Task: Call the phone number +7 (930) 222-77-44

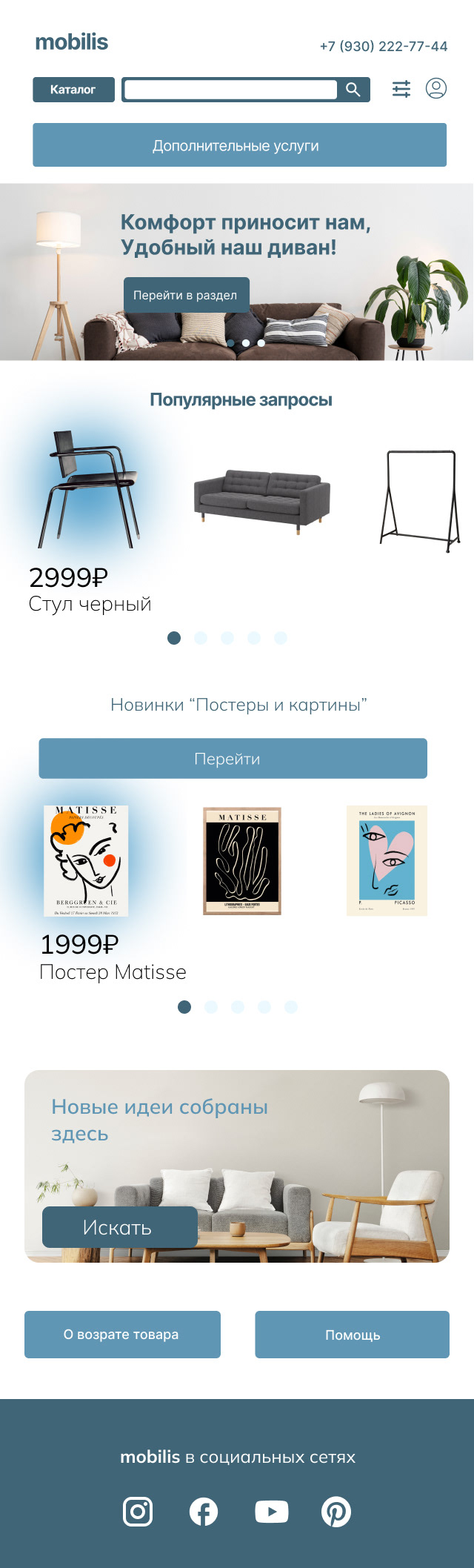Action: pos(383,46)
